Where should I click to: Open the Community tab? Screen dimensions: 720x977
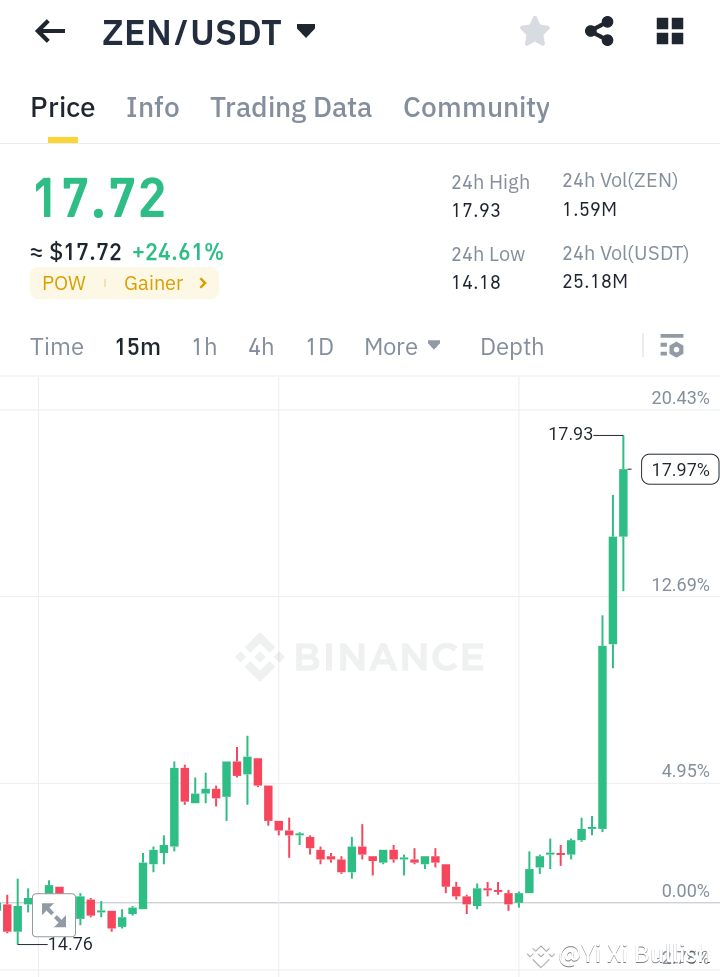click(x=476, y=107)
